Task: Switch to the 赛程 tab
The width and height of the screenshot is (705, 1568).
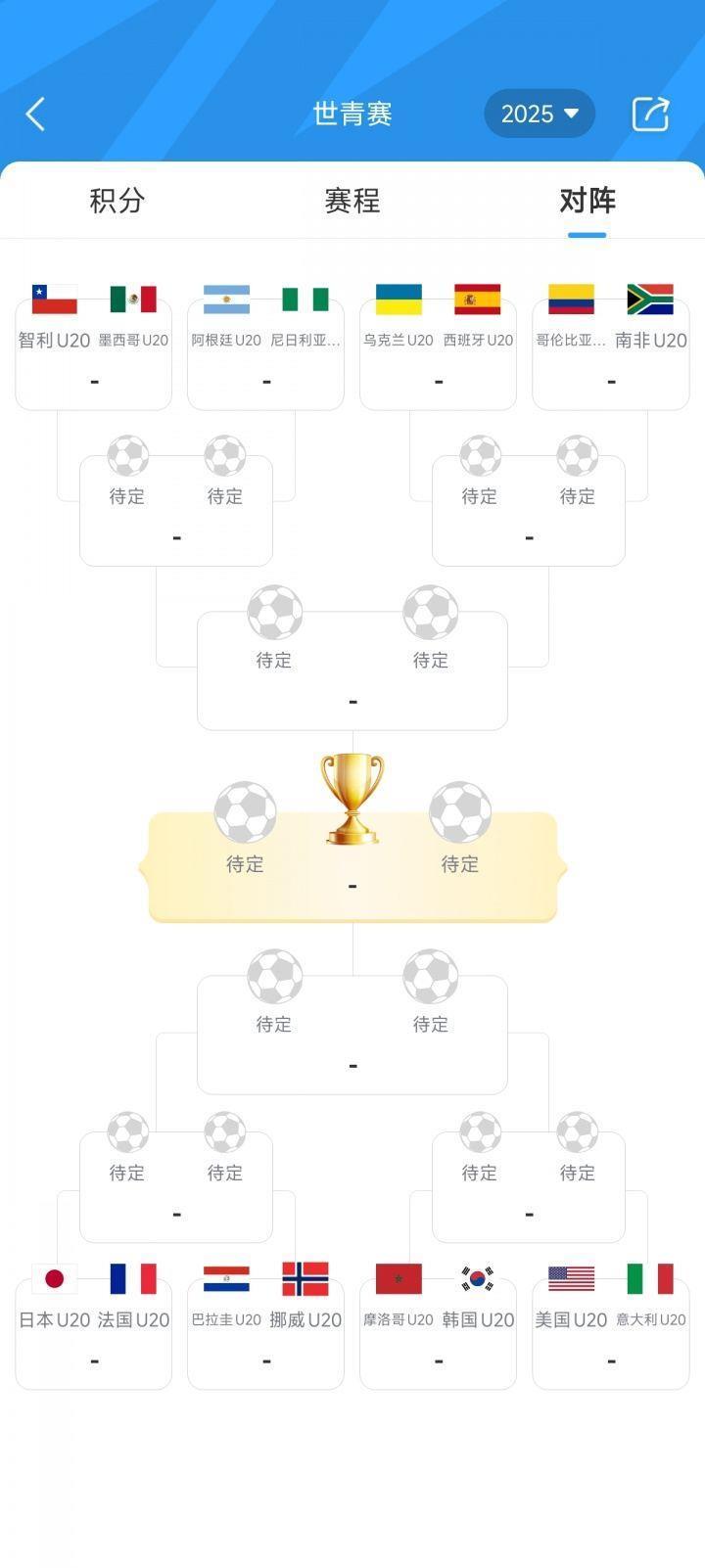Action: (x=352, y=201)
